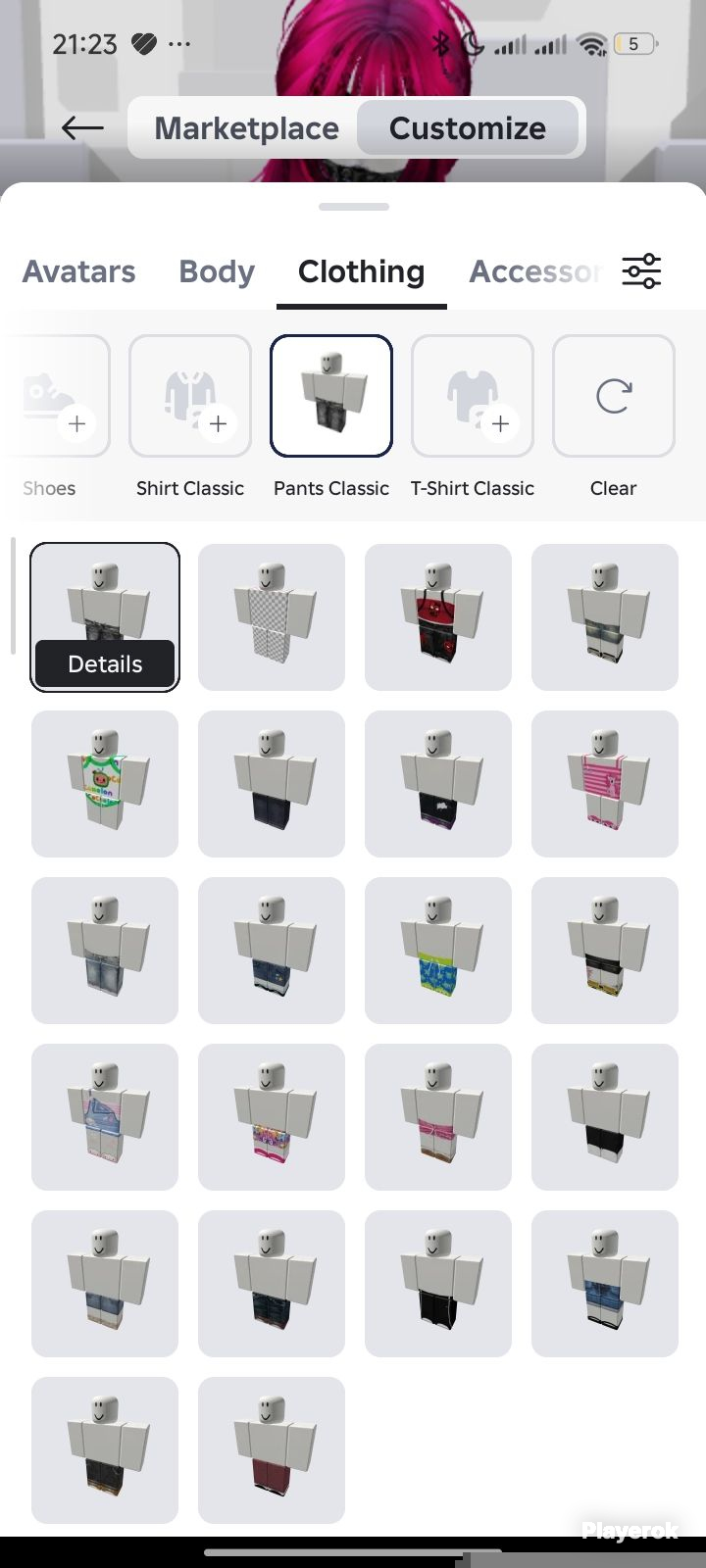Image resolution: width=706 pixels, height=1568 pixels.
Task: Select the blue and green patterned pants
Action: pyautogui.click(x=438, y=951)
